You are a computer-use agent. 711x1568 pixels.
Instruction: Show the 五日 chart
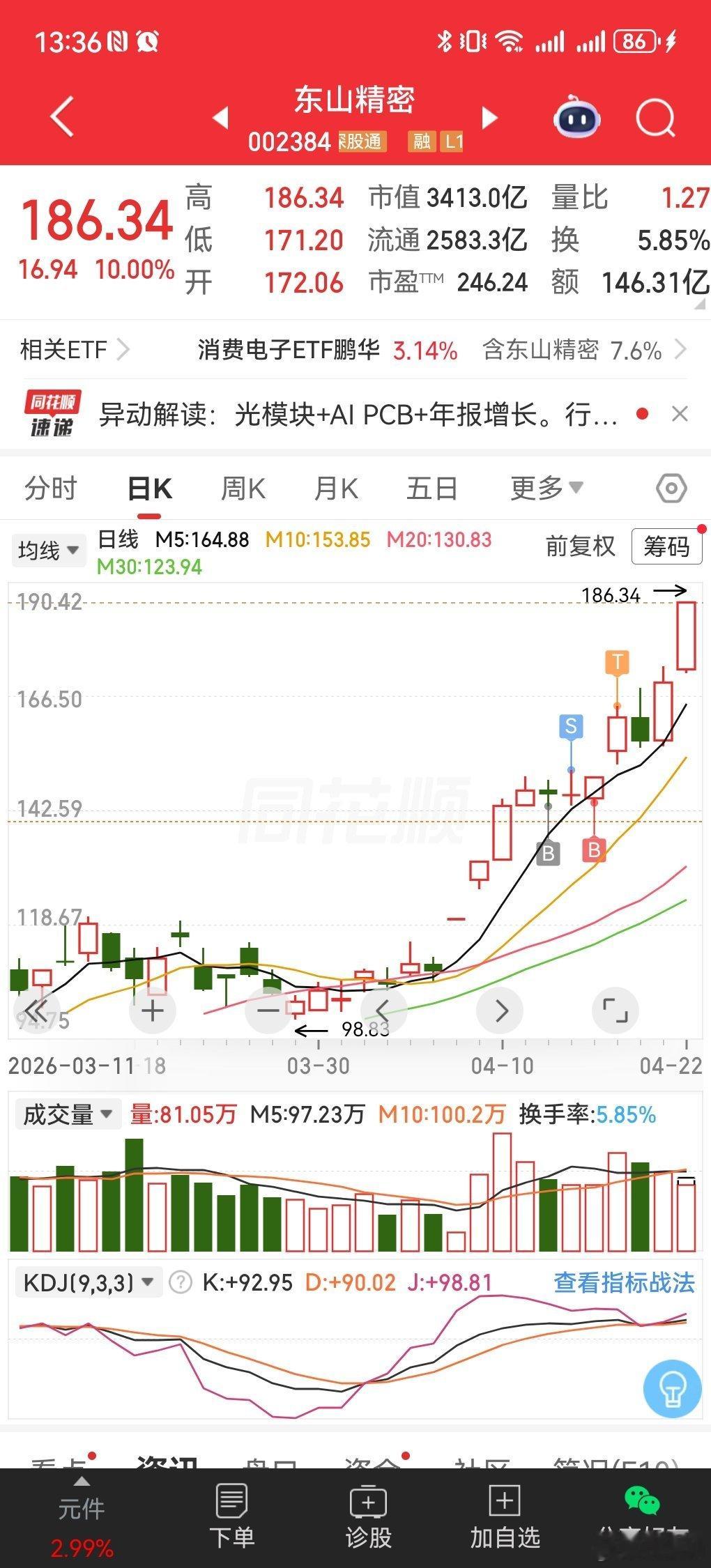pos(431,489)
